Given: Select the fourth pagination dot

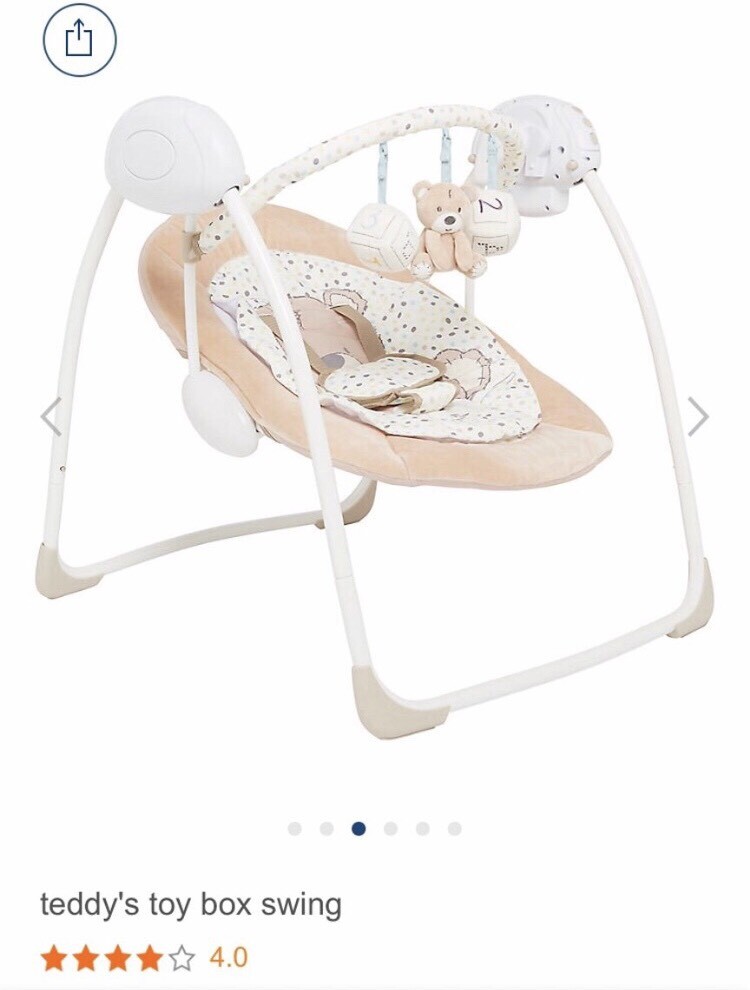Looking at the screenshot, I should coord(392,827).
